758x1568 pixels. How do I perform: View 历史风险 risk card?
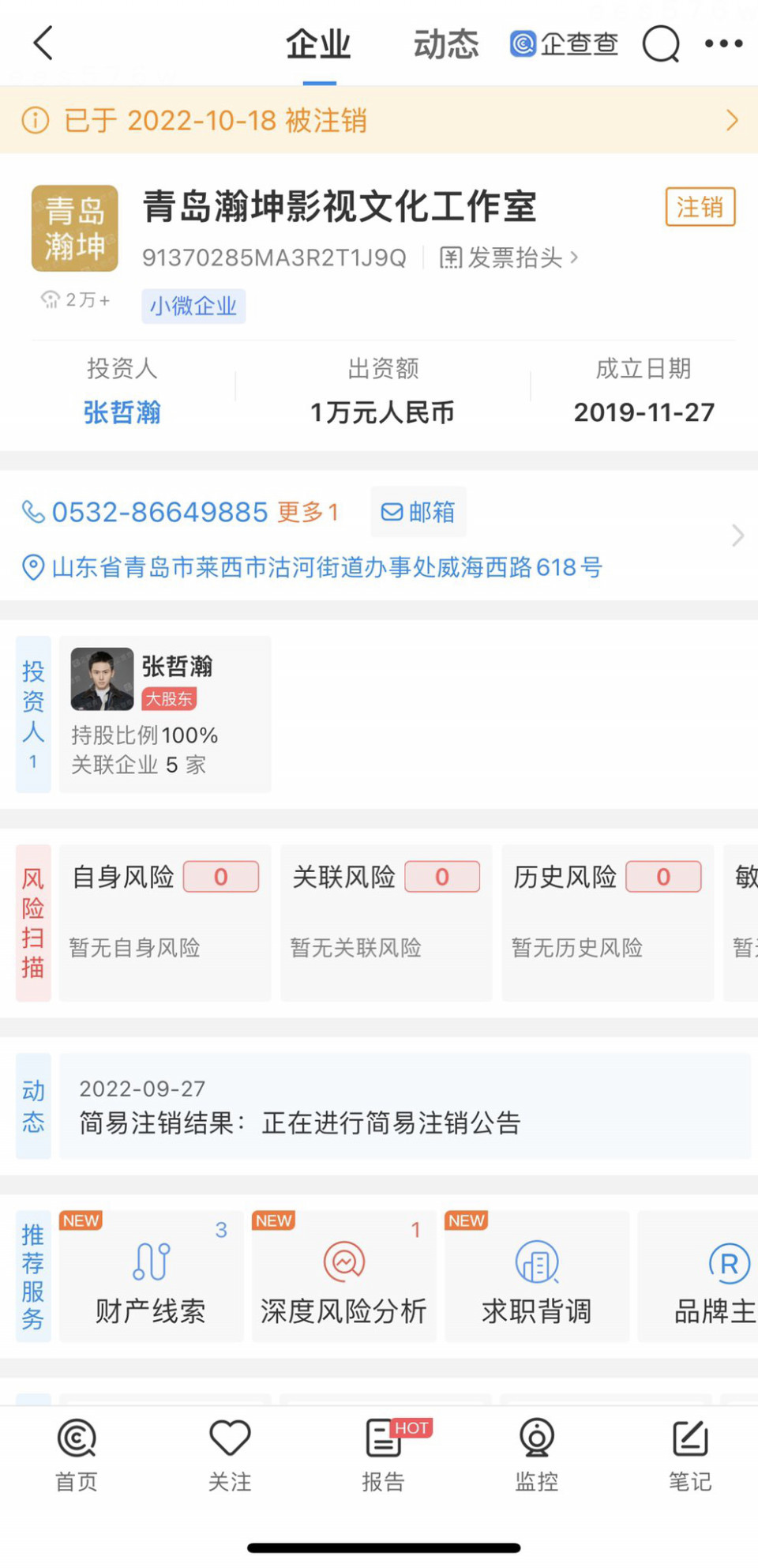click(x=607, y=922)
